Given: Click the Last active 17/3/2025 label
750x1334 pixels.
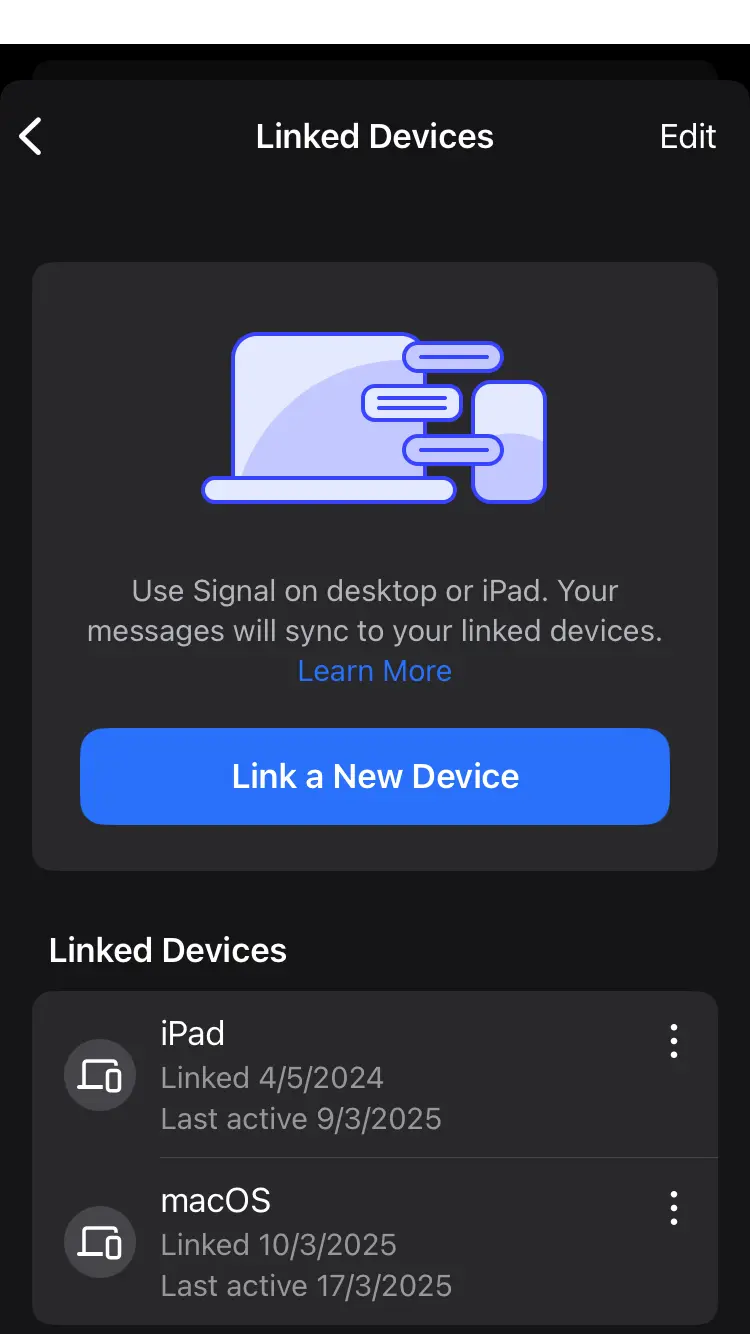Looking at the screenshot, I should coord(306,1285).
